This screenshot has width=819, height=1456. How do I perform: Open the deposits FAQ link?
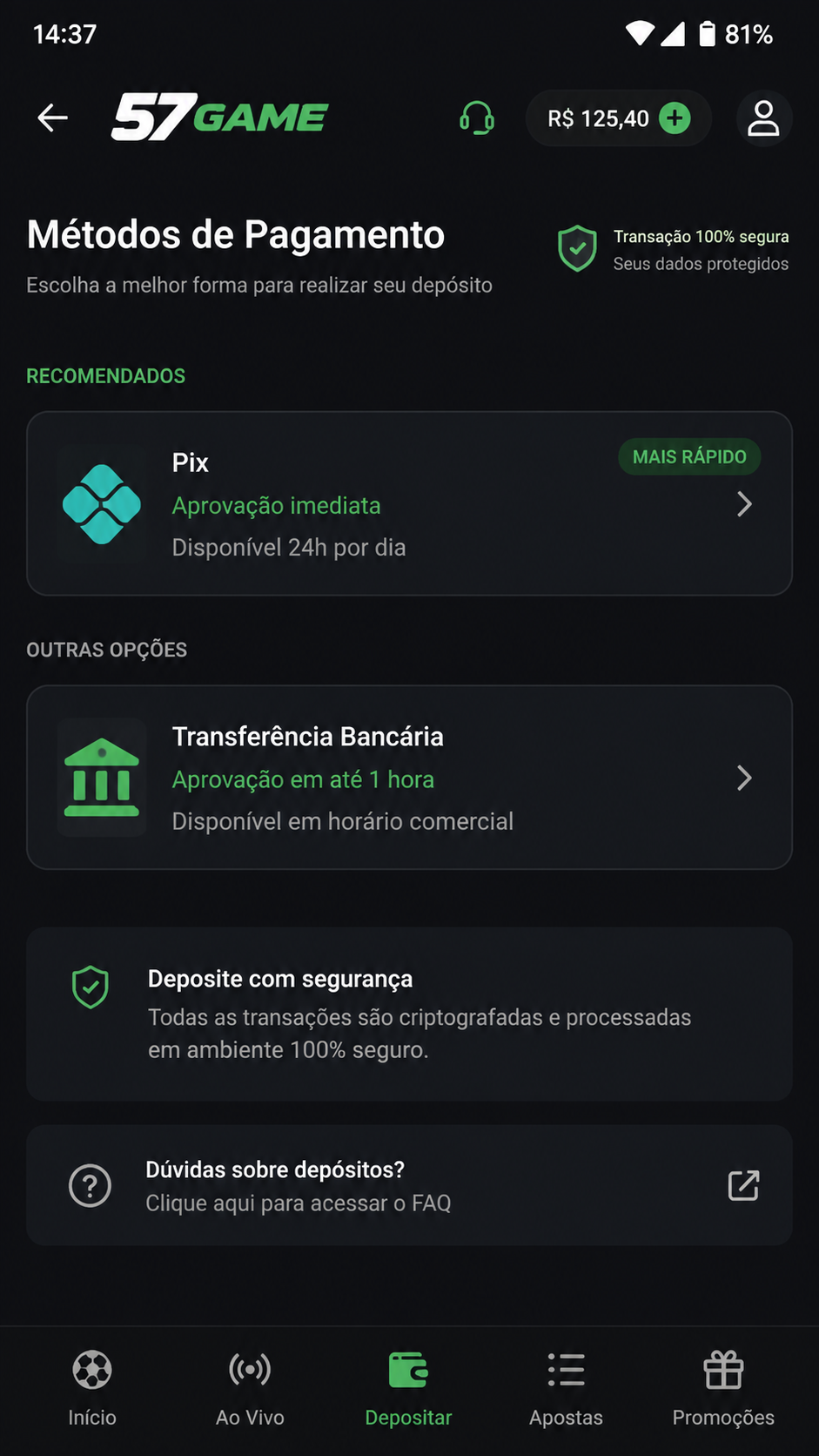pyautogui.click(x=409, y=1185)
